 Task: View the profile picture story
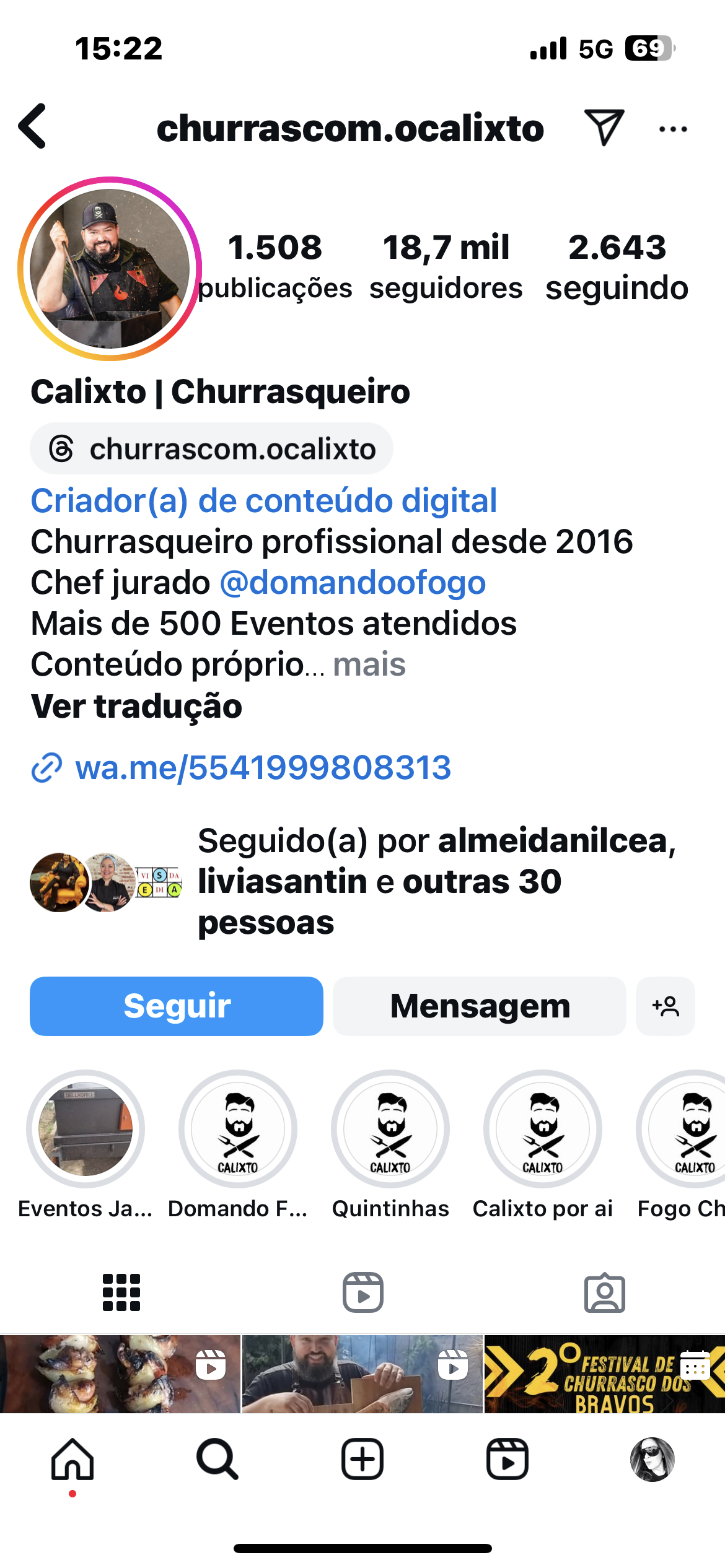[x=110, y=268]
